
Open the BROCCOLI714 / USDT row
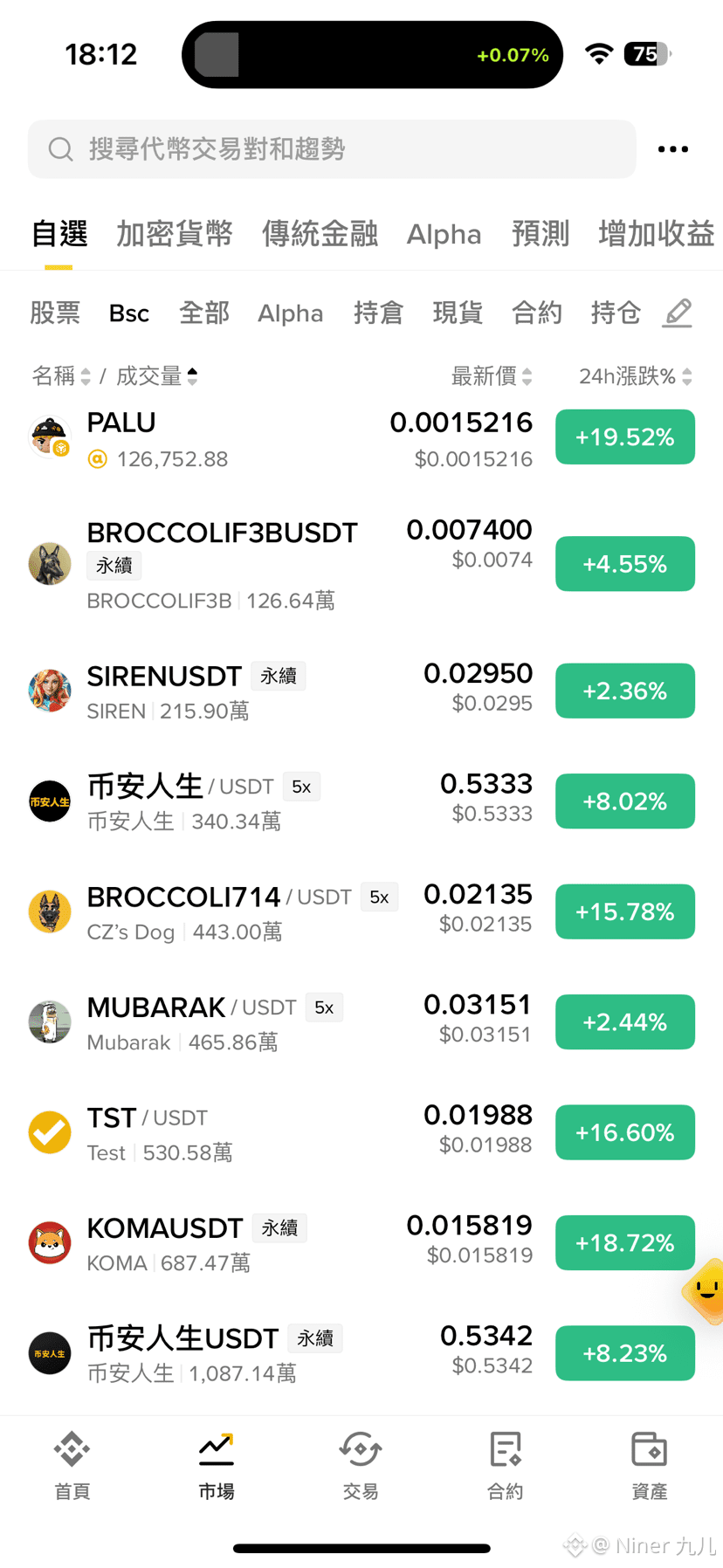(x=361, y=912)
